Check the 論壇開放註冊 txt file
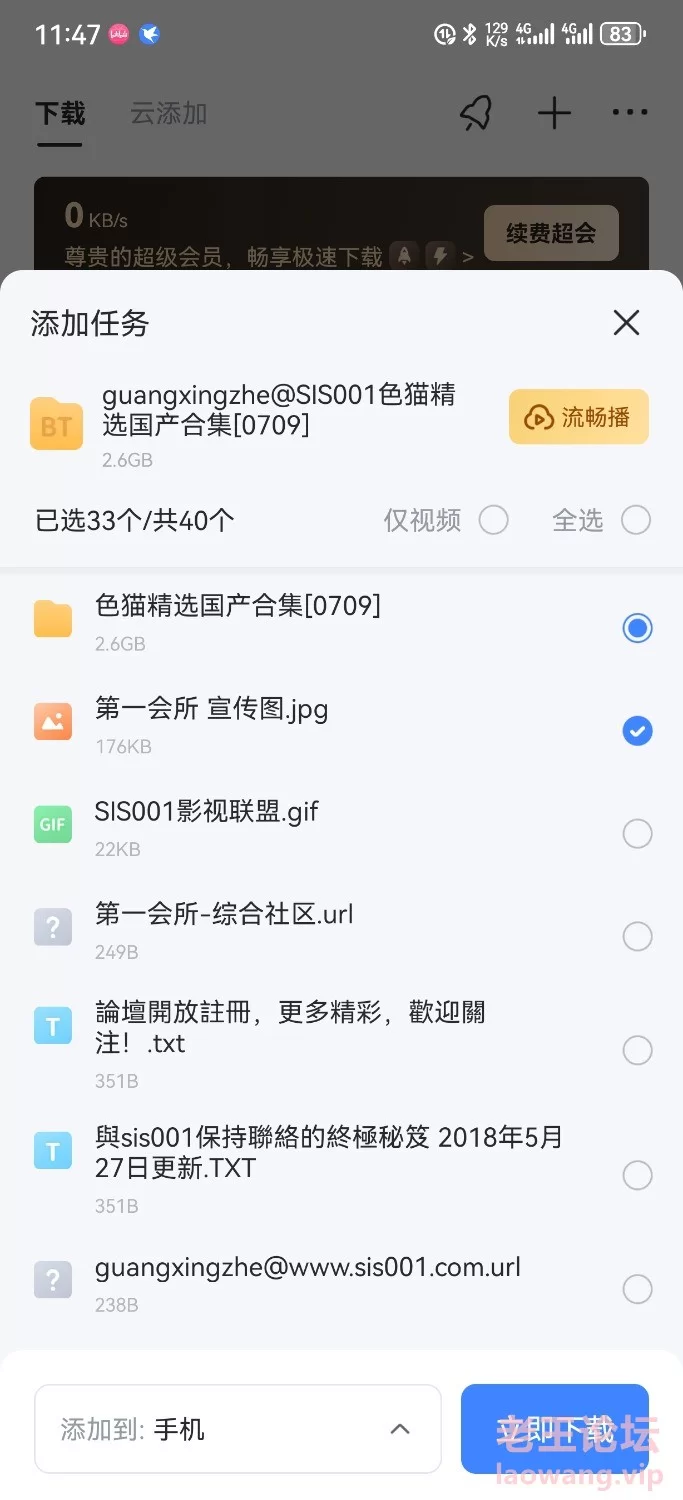Screen dimensions: 683x1500 (637, 1050)
